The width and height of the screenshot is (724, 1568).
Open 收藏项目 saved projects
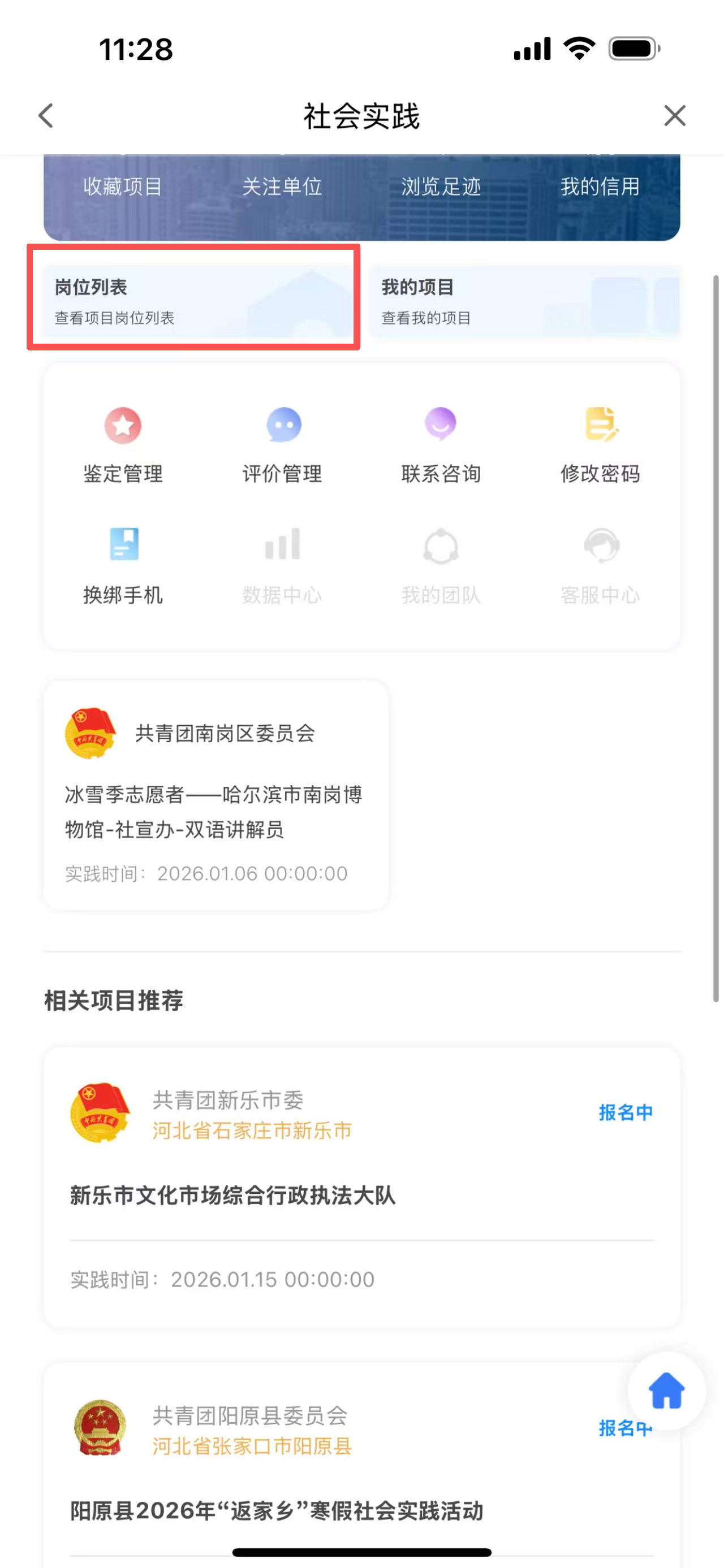click(x=122, y=187)
